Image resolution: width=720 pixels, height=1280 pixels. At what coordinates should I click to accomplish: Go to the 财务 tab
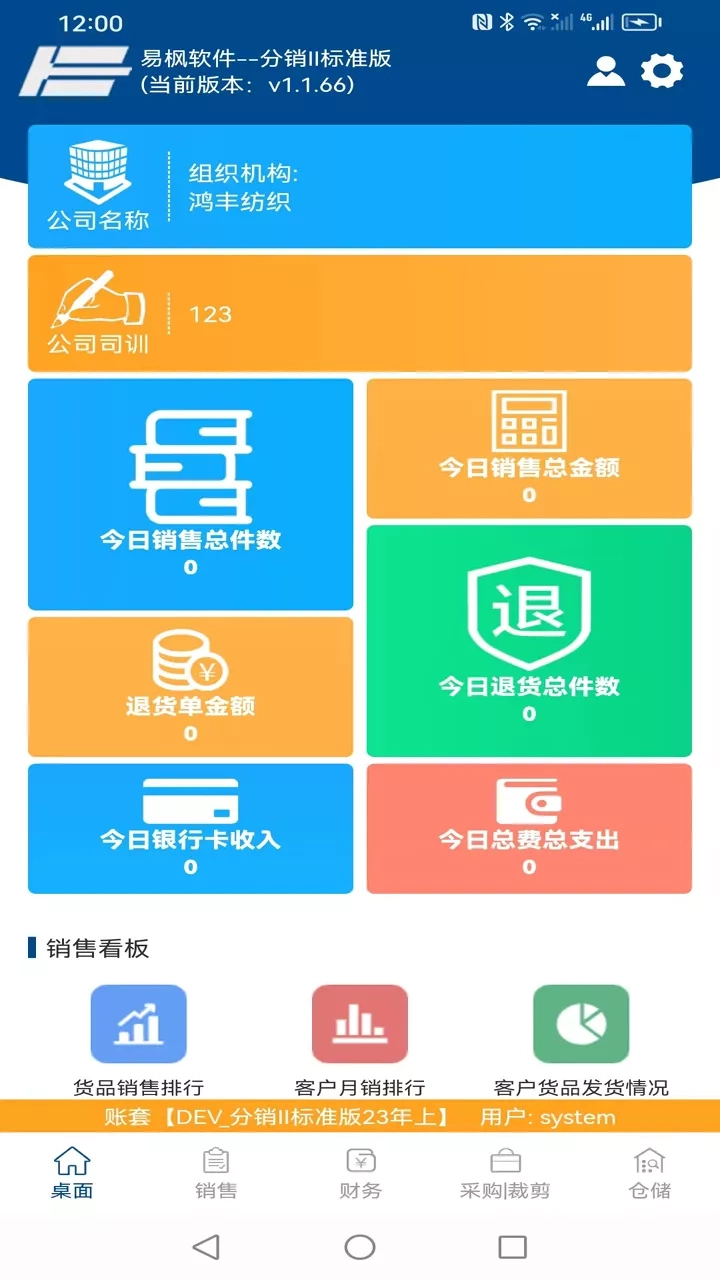tap(360, 1173)
